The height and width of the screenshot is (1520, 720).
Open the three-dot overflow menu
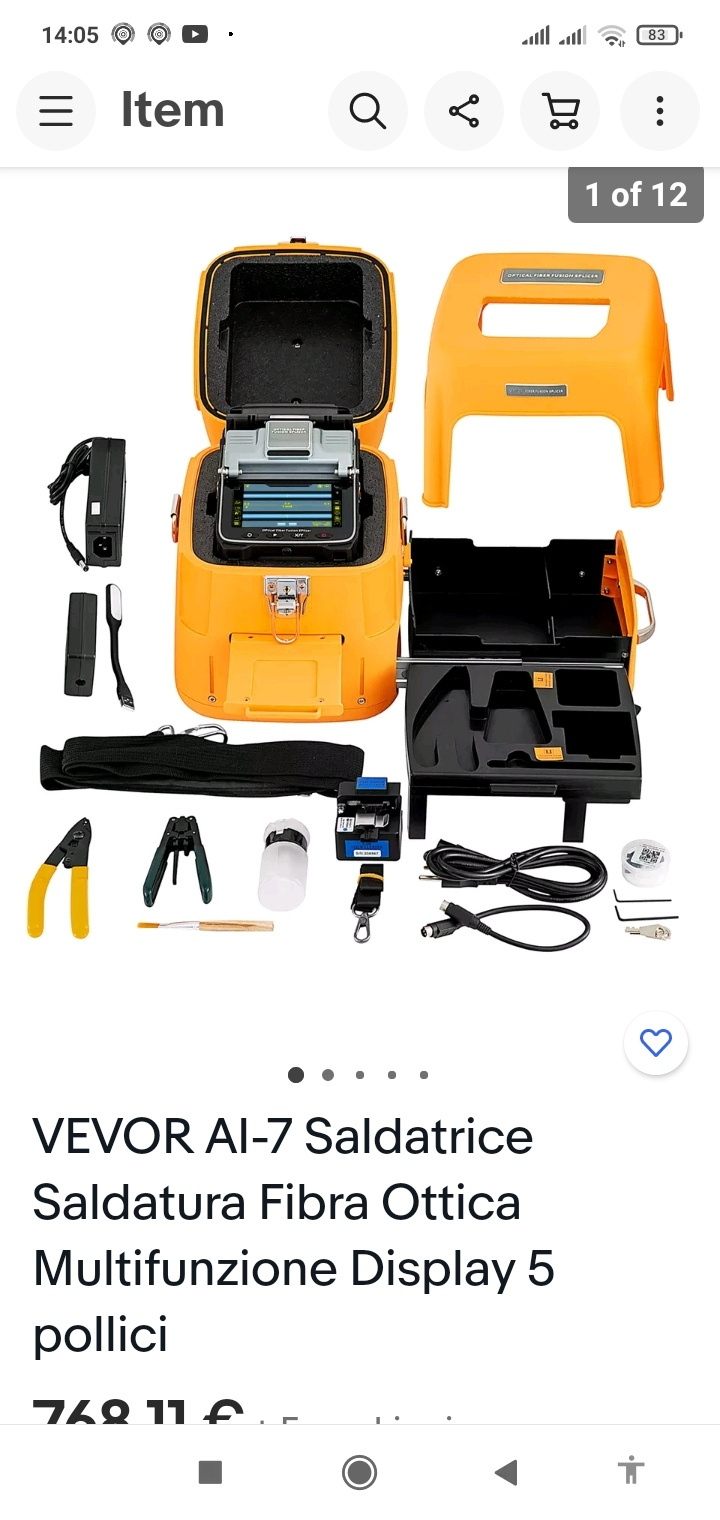[659, 111]
